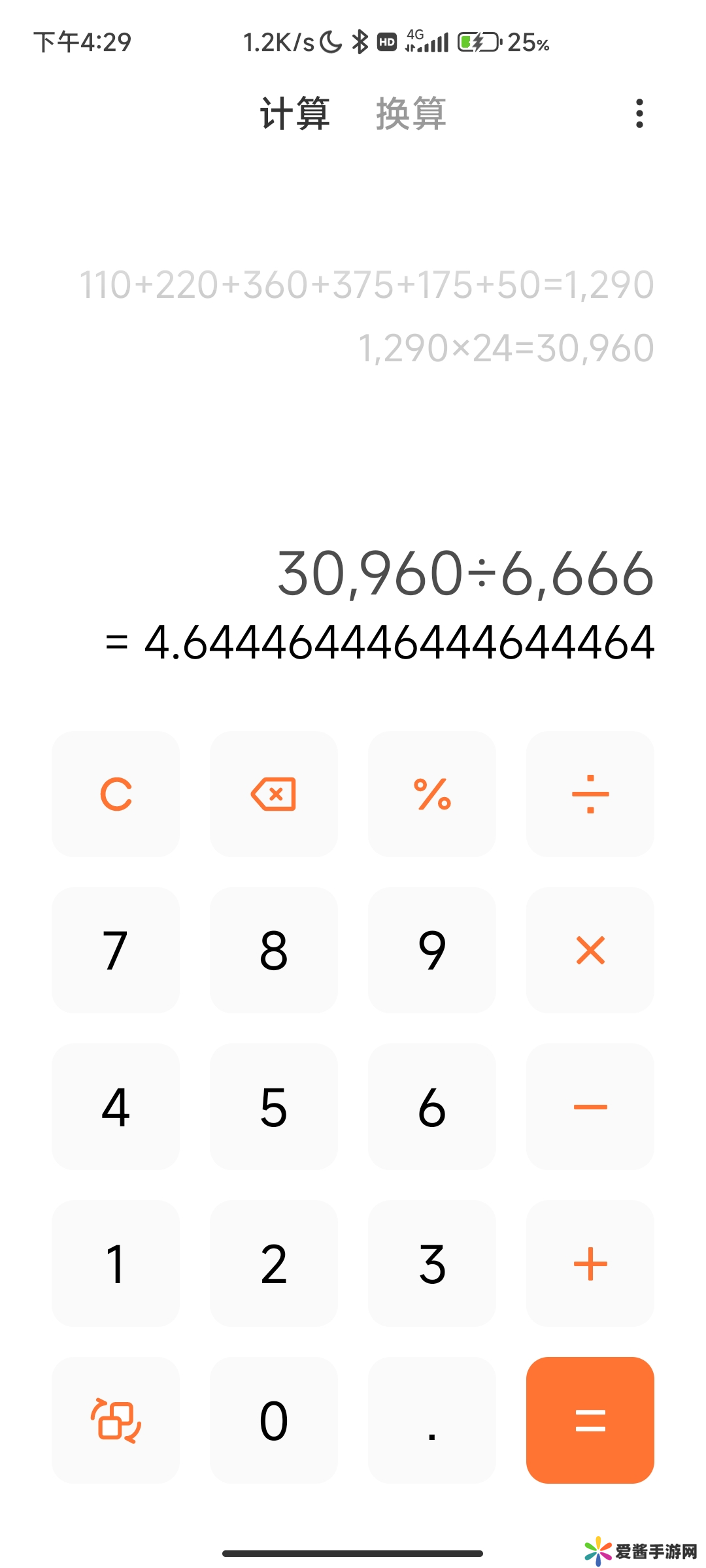Enter the digit 1

tap(116, 1264)
